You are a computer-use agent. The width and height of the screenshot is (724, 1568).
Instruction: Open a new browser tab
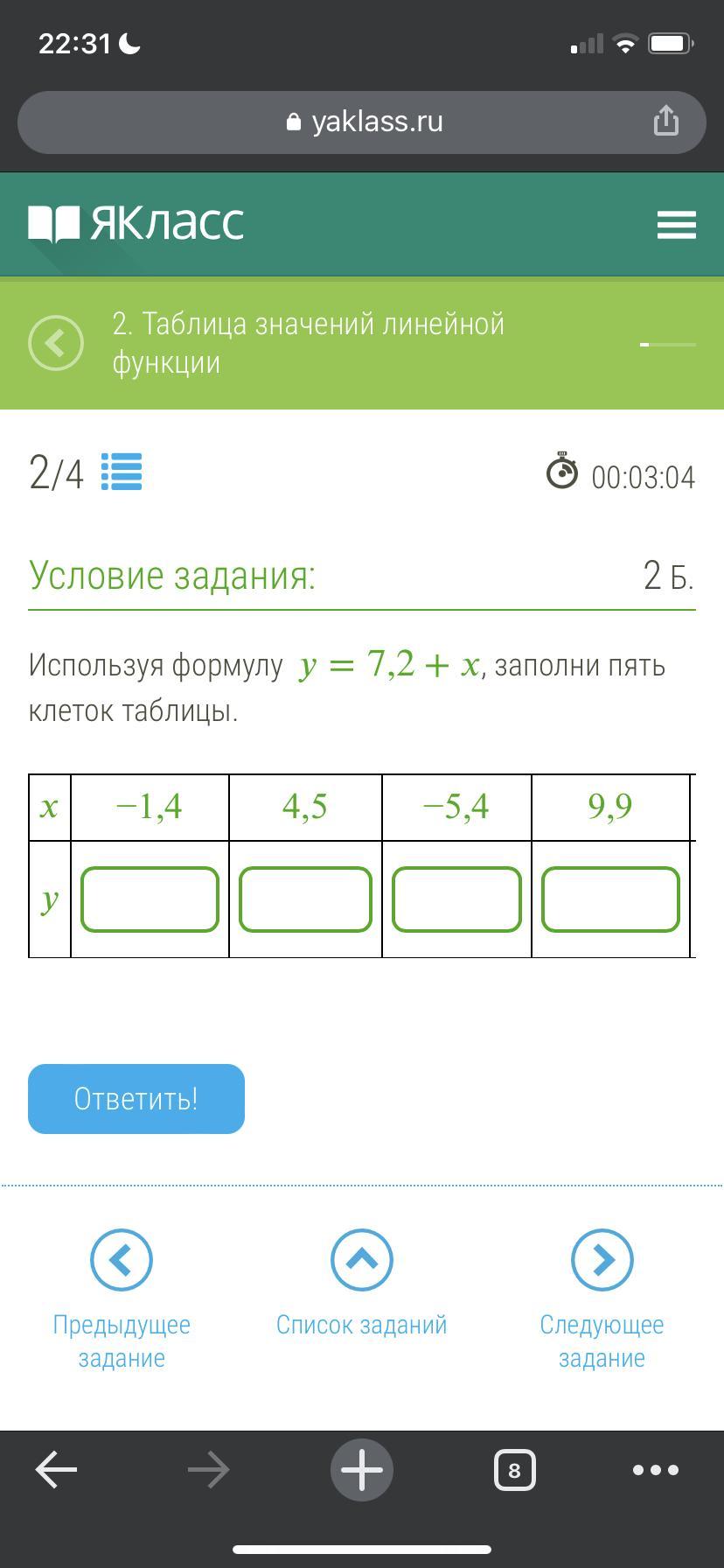(362, 1470)
